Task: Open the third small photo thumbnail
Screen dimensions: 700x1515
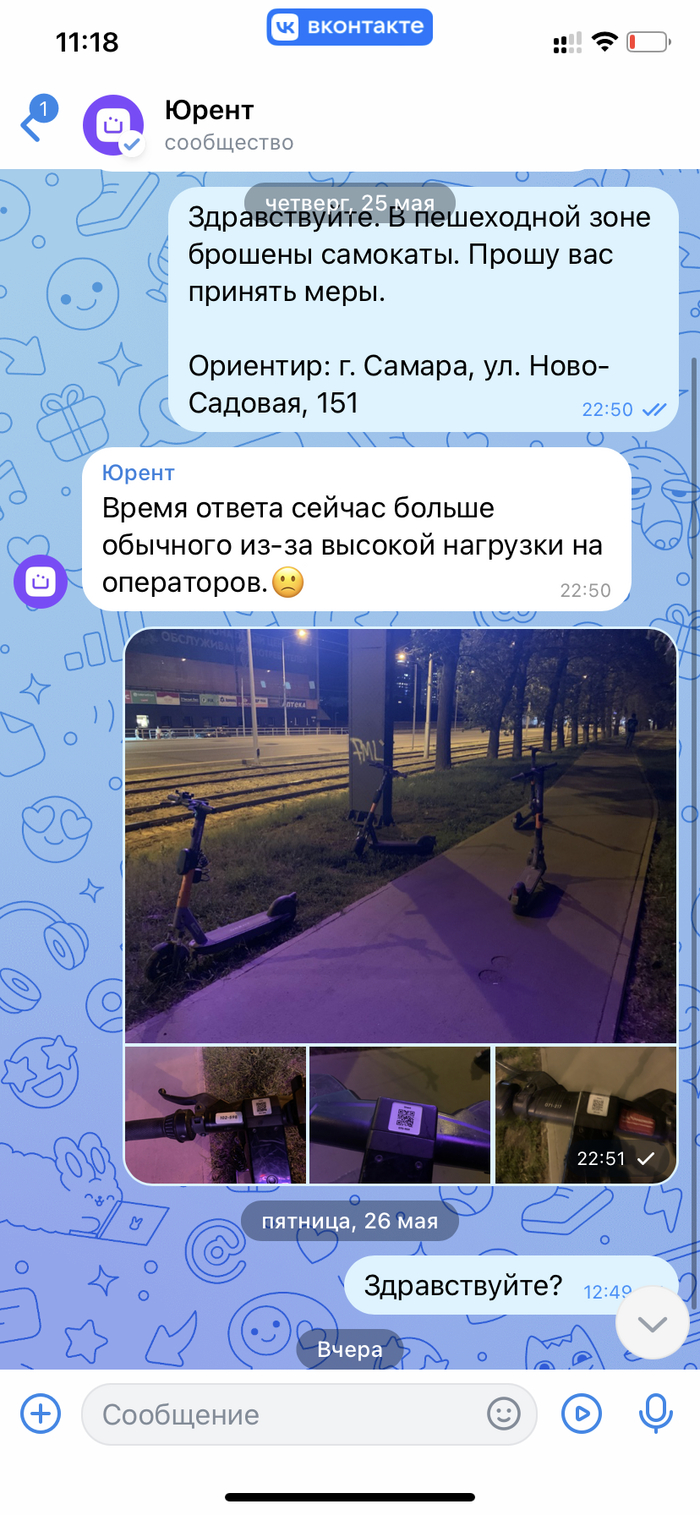Action: pos(586,1114)
